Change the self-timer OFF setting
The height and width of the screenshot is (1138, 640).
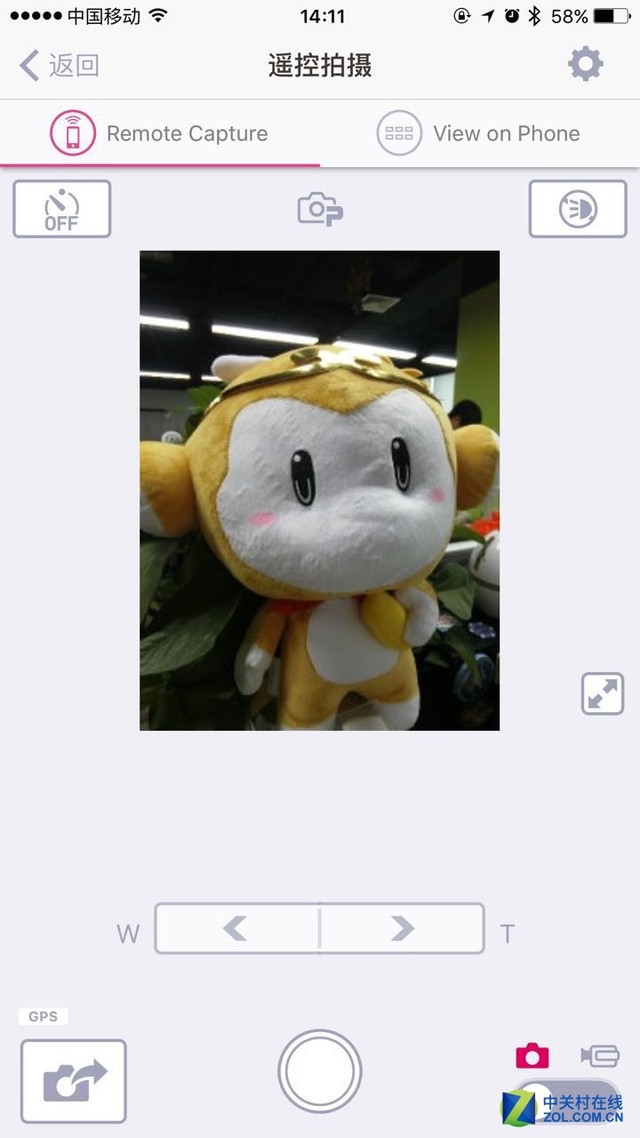coord(62,209)
